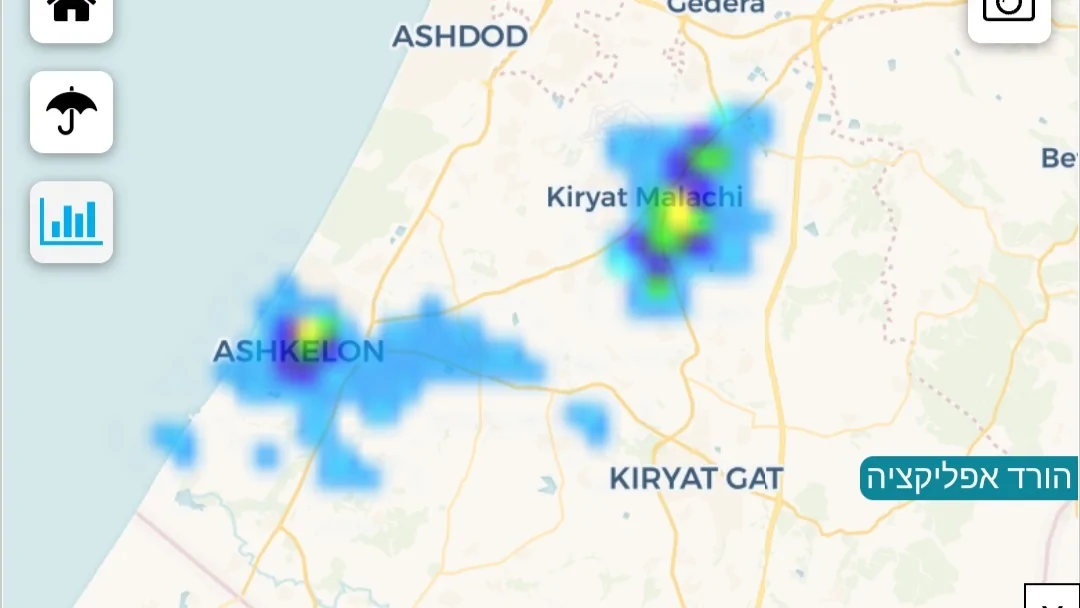The height and width of the screenshot is (608, 1080).
Task: Open the umbrella rain forecast
Action: click(x=71, y=111)
